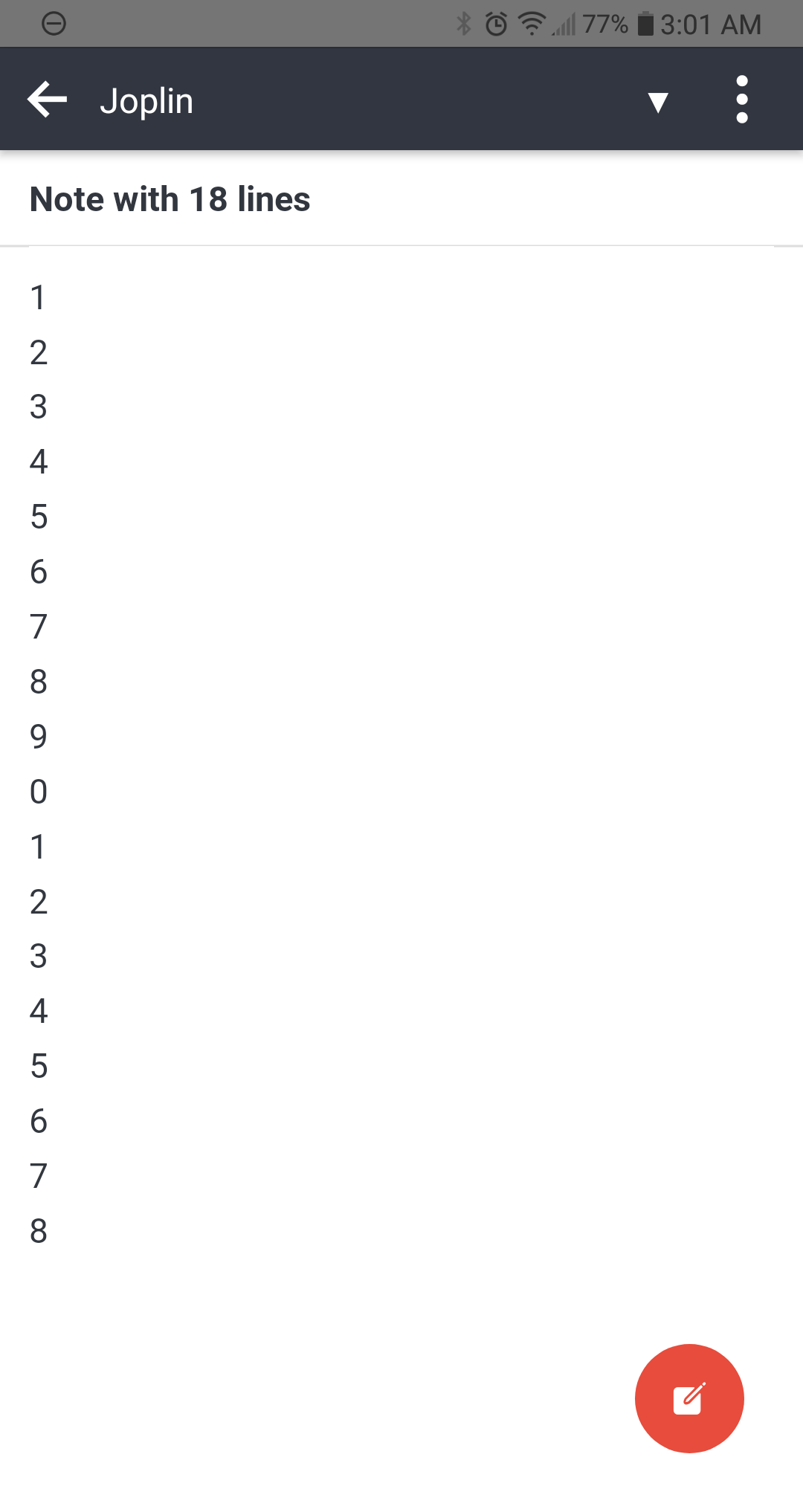The height and width of the screenshot is (1512, 803).
Task: Tap the Joplin app title
Action: [146, 99]
